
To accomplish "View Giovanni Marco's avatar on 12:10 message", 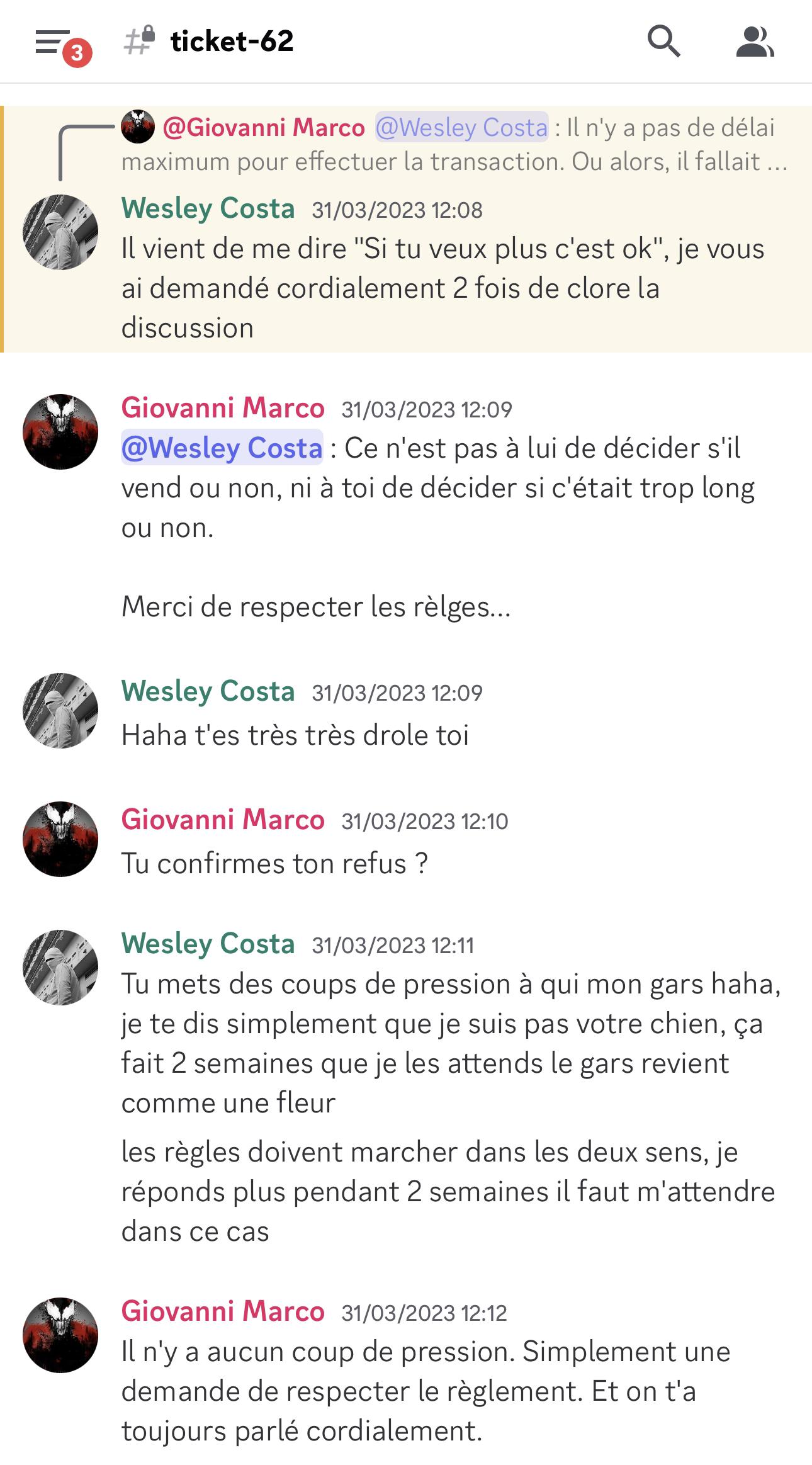I will click(x=60, y=839).
